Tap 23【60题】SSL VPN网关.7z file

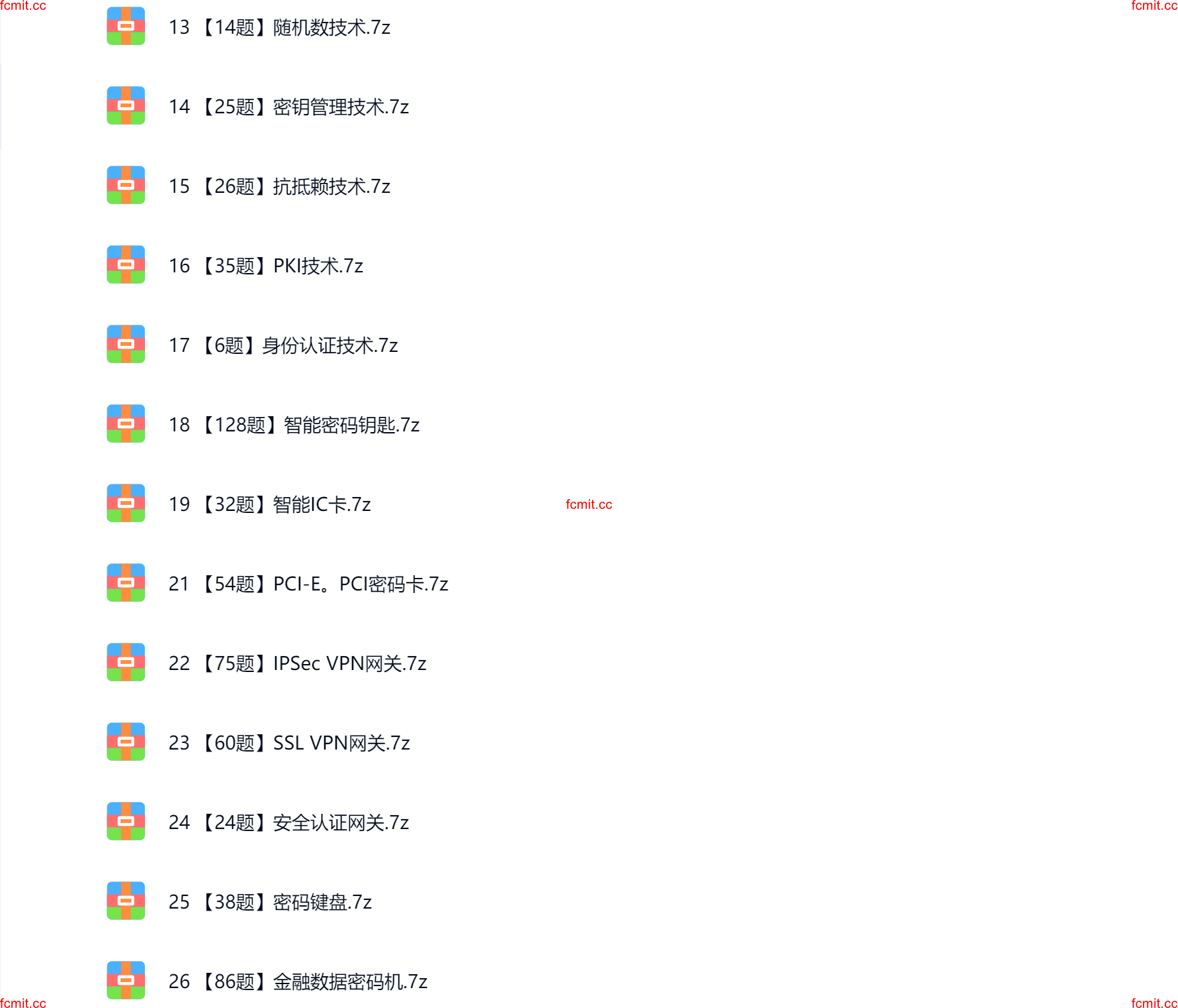(x=289, y=743)
